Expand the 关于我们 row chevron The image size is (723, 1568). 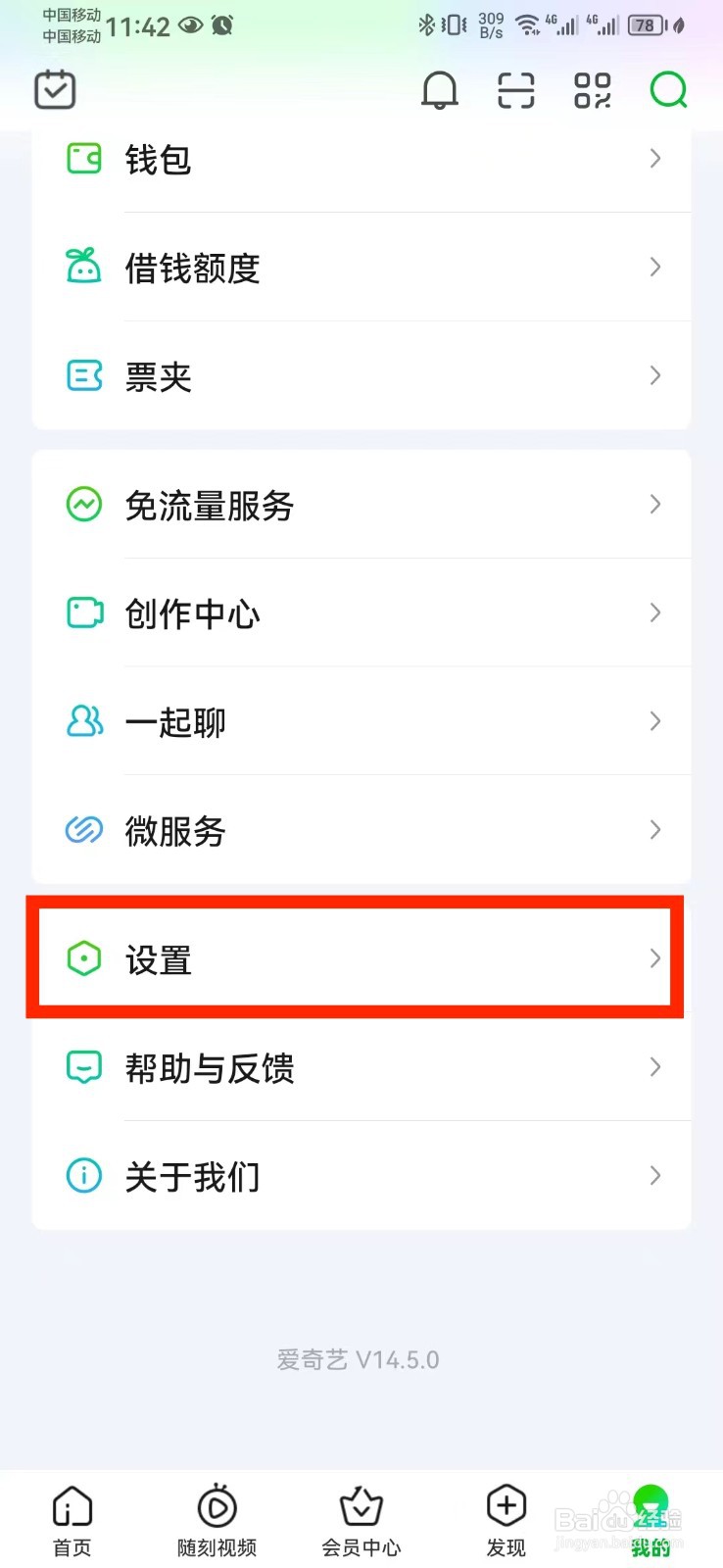(x=655, y=1175)
